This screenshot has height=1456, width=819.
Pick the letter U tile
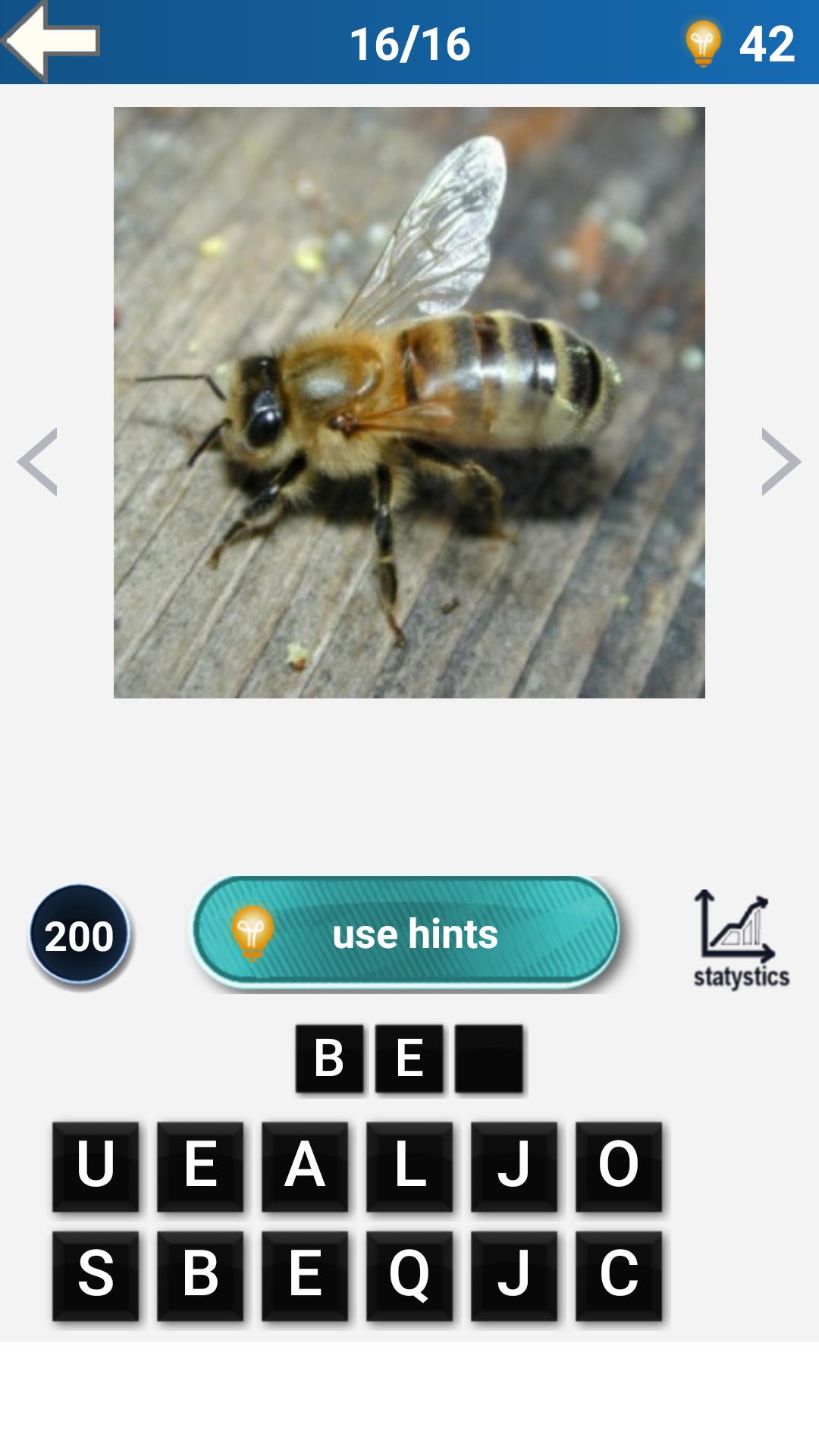[x=96, y=1166]
